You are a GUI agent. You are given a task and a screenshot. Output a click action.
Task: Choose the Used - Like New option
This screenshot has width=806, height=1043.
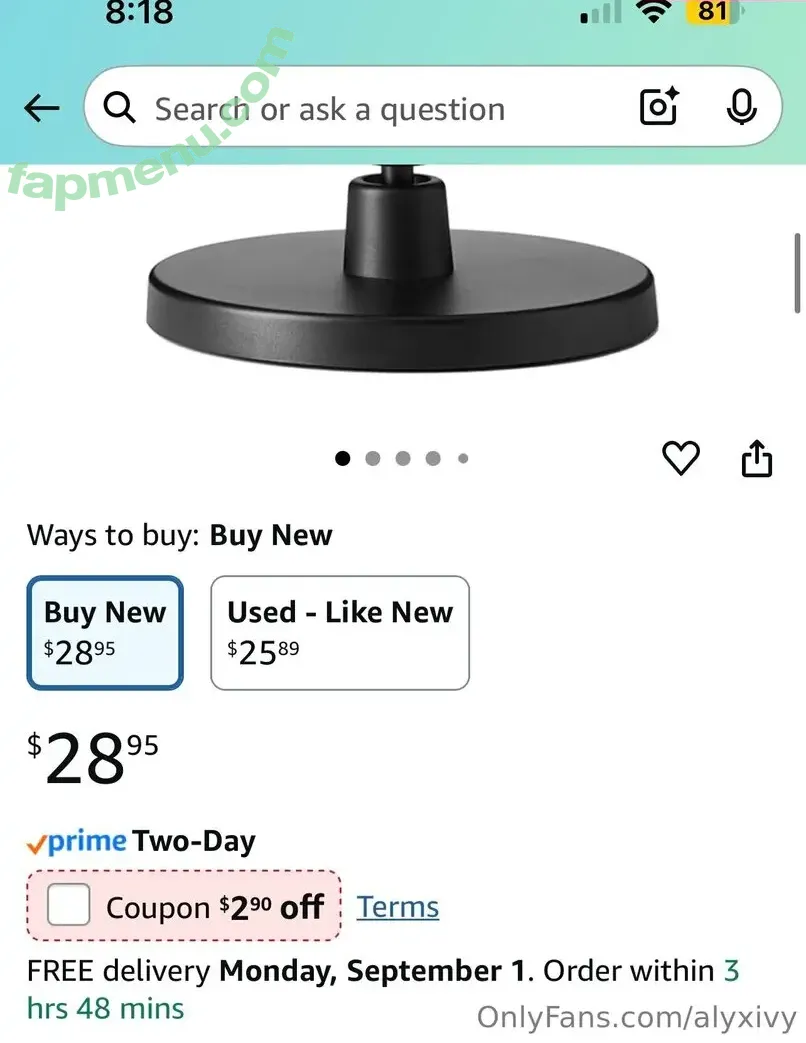pyautogui.click(x=340, y=632)
